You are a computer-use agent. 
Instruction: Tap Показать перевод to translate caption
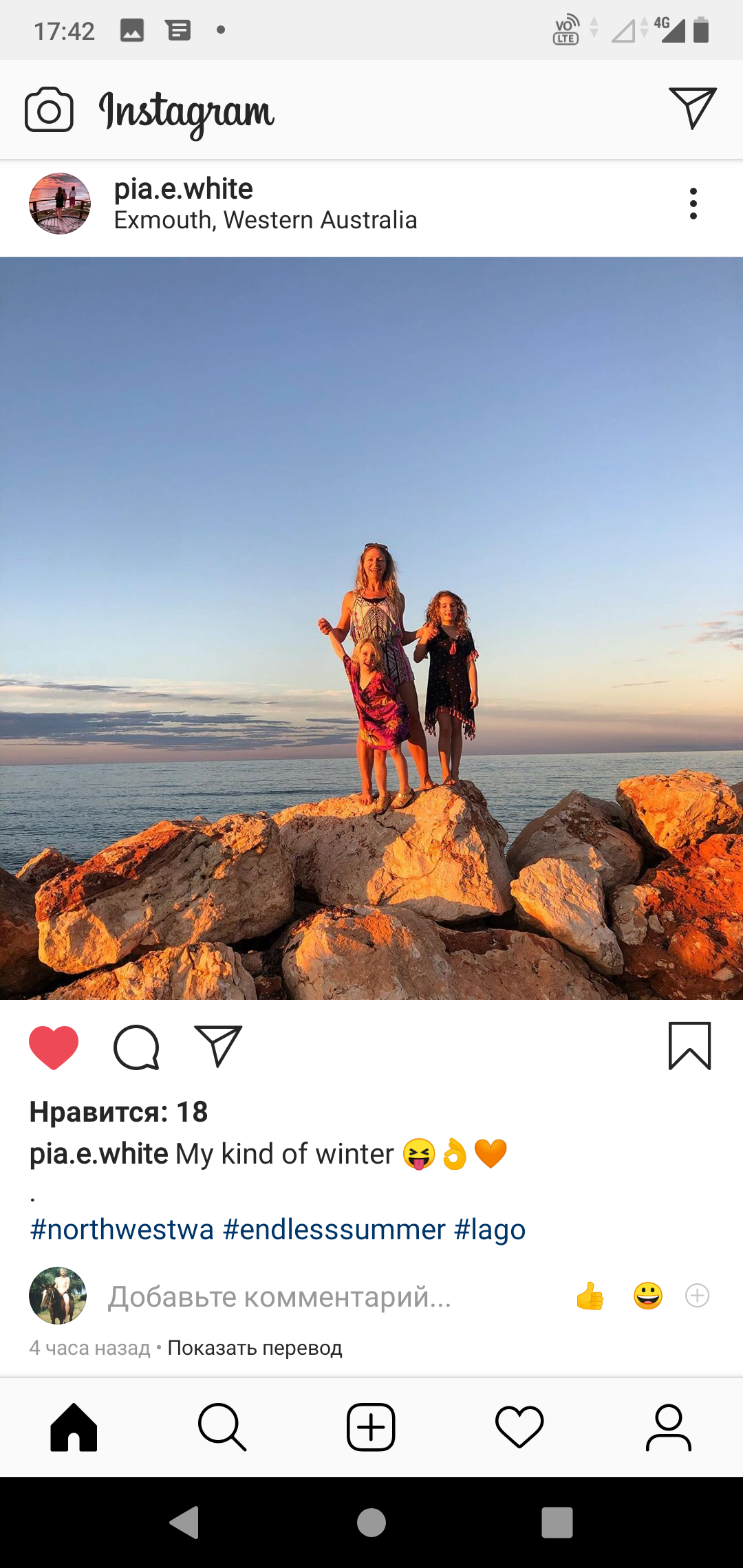pyautogui.click(x=255, y=1348)
